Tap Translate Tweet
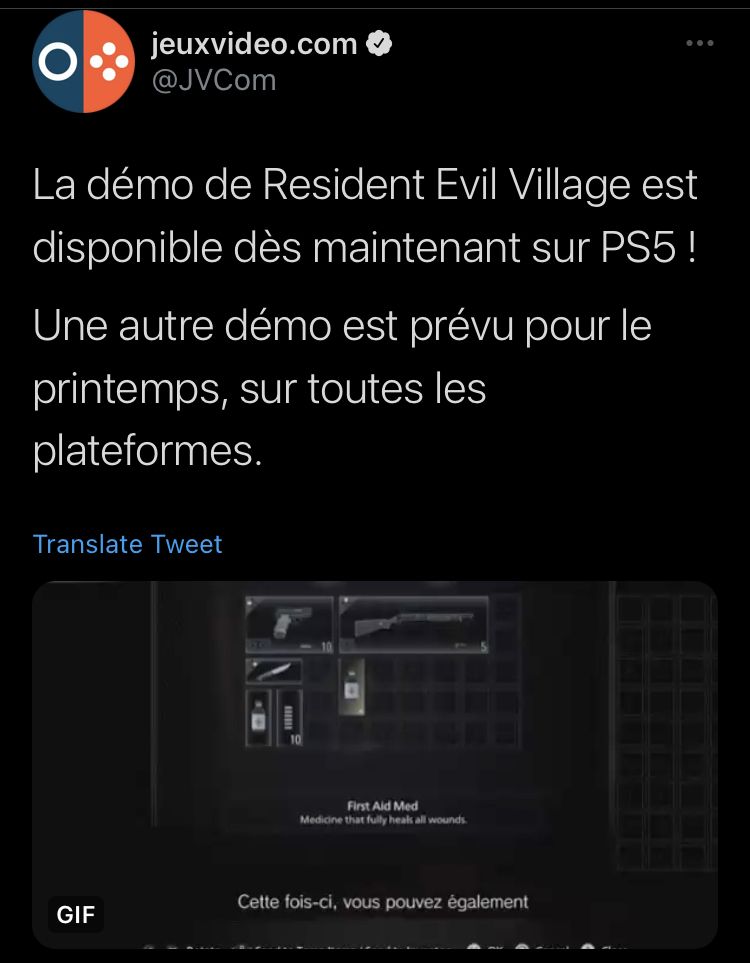 [x=127, y=544]
